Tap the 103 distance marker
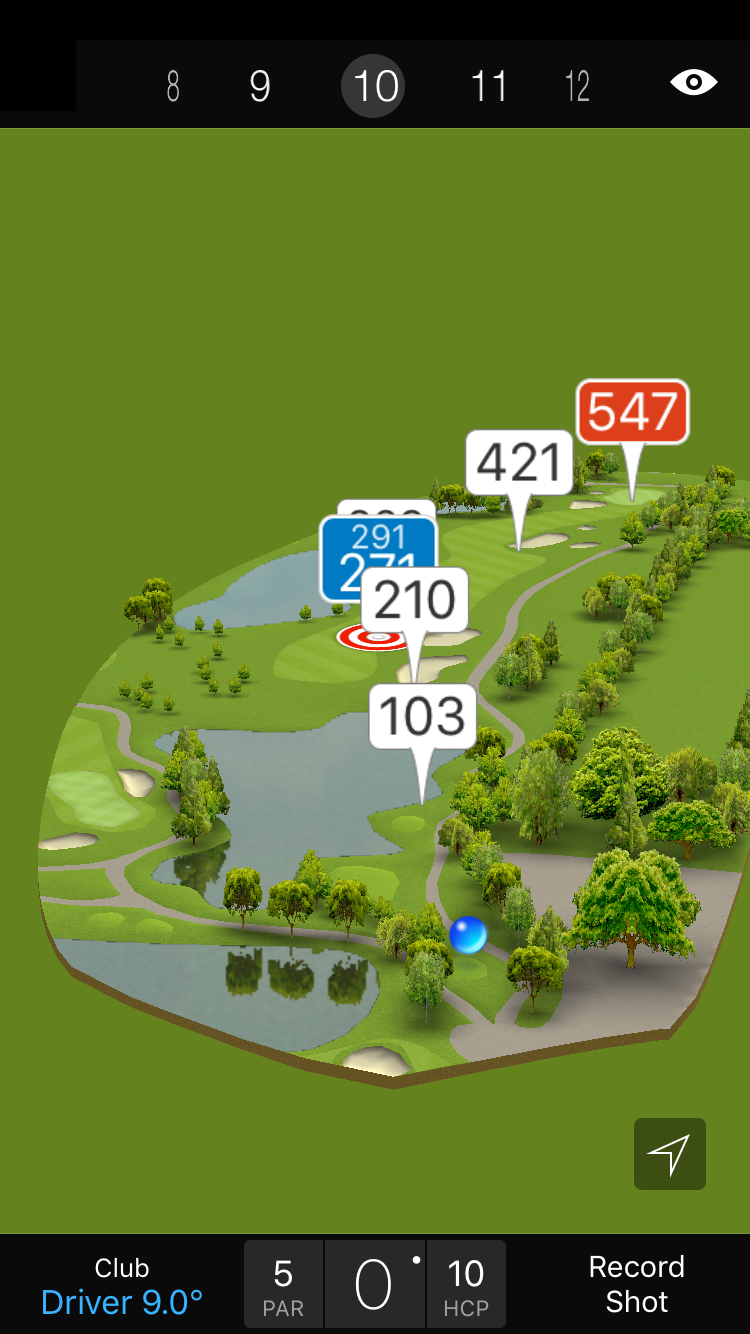Screen dimensions: 750x1334 coord(422,716)
